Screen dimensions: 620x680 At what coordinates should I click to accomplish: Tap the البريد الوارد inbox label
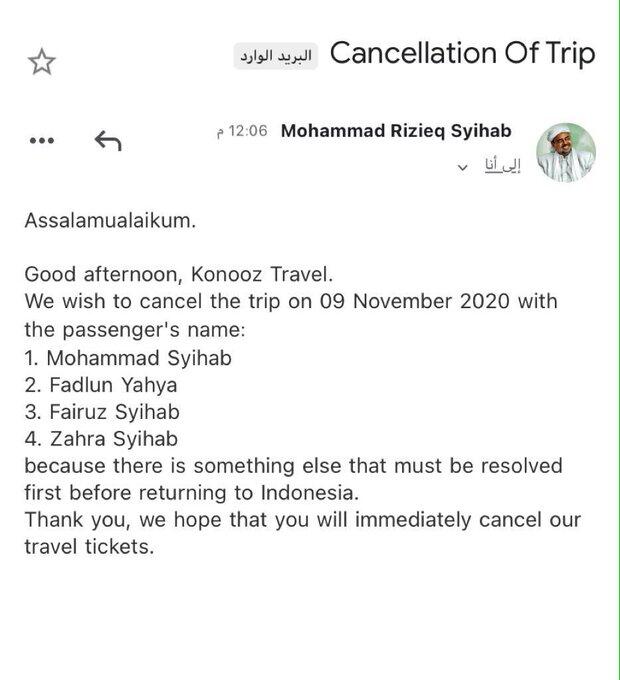click(275, 56)
